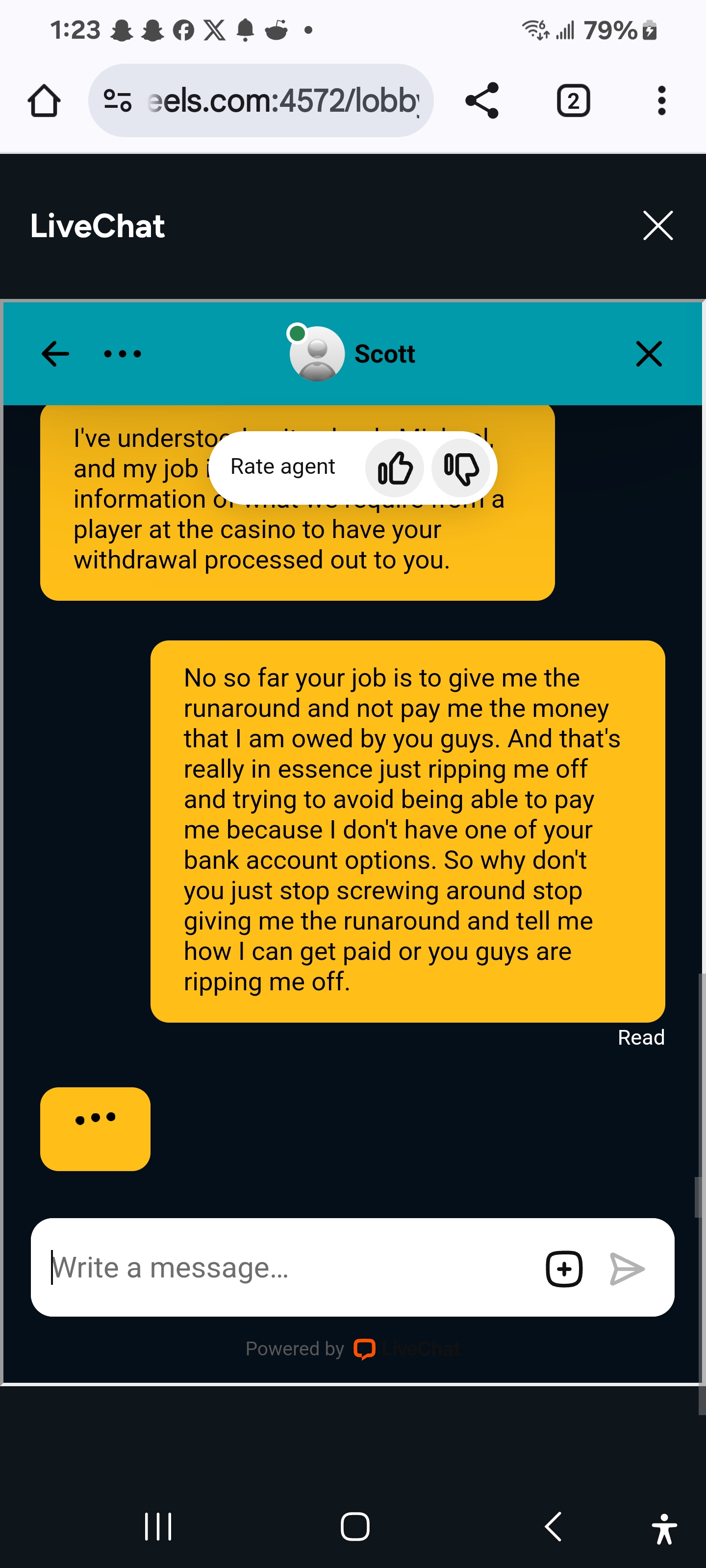Open the Powered by LiveChat link

(x=353, y=1349)
